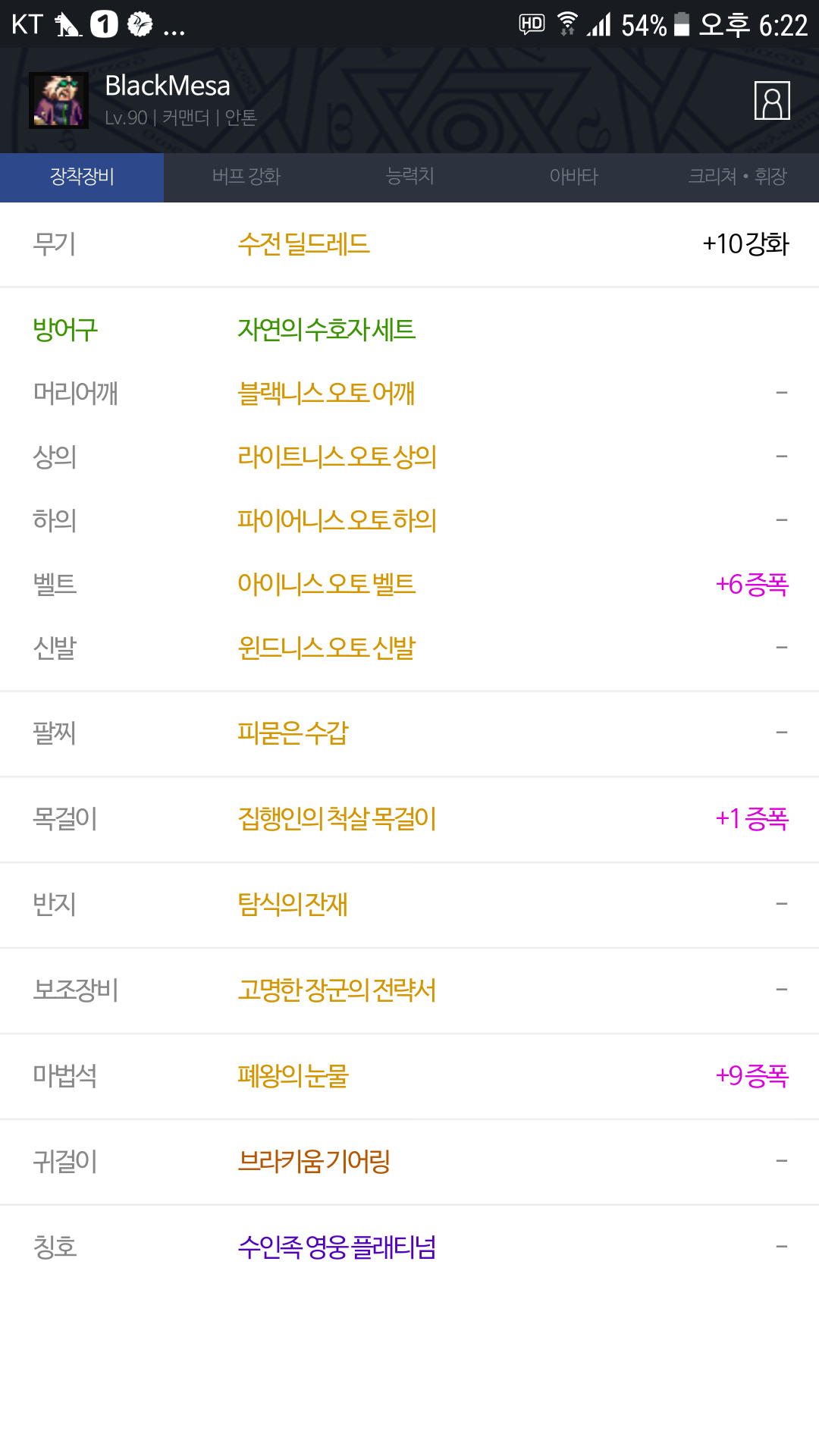Open the character profile icon

pos(772,101)
